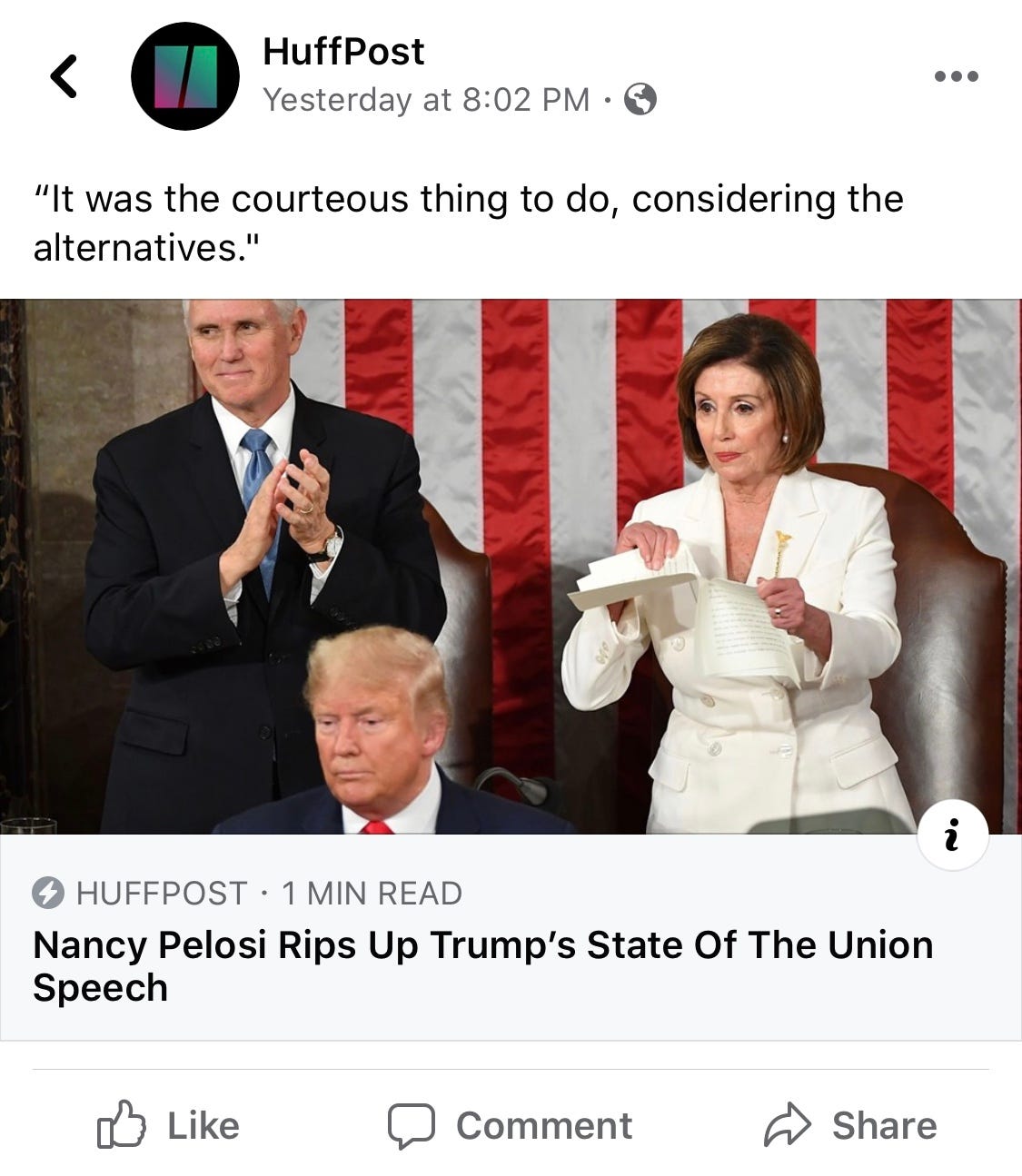Share the HuffPost post
The image size is (1022, 1176).
850,1125
